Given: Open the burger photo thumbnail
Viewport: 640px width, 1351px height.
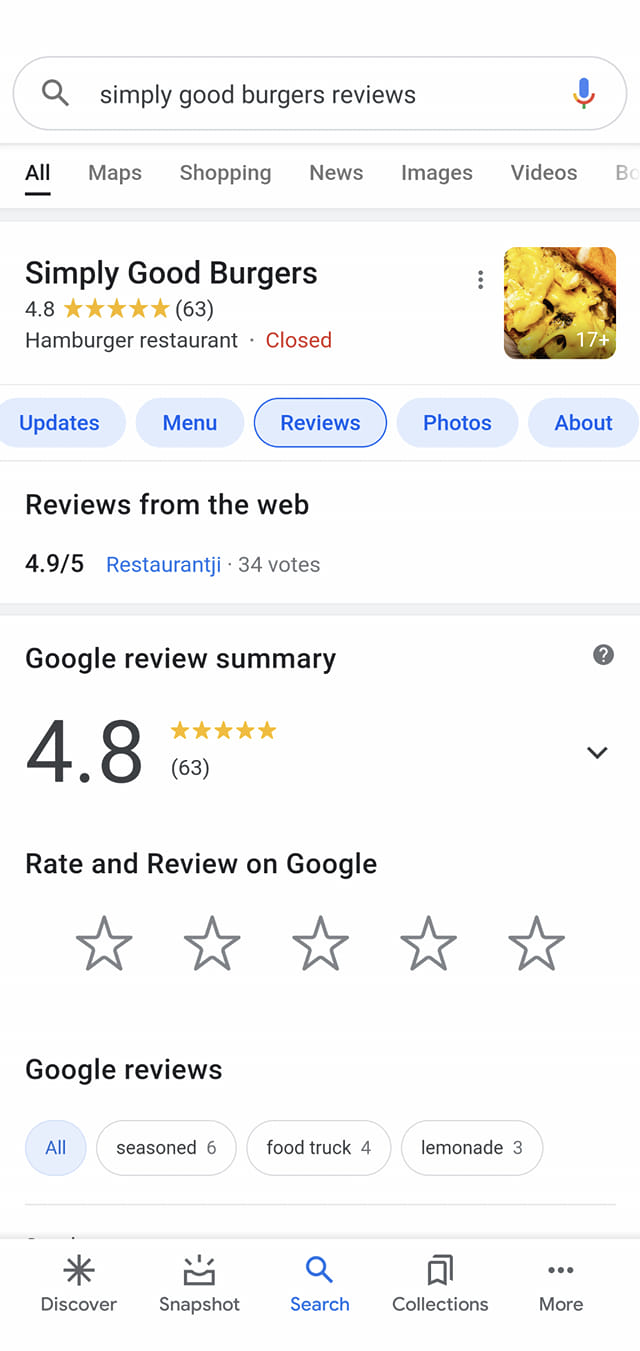Looking at the screenshot, I should pyautogui.click(x=560, y=302).
